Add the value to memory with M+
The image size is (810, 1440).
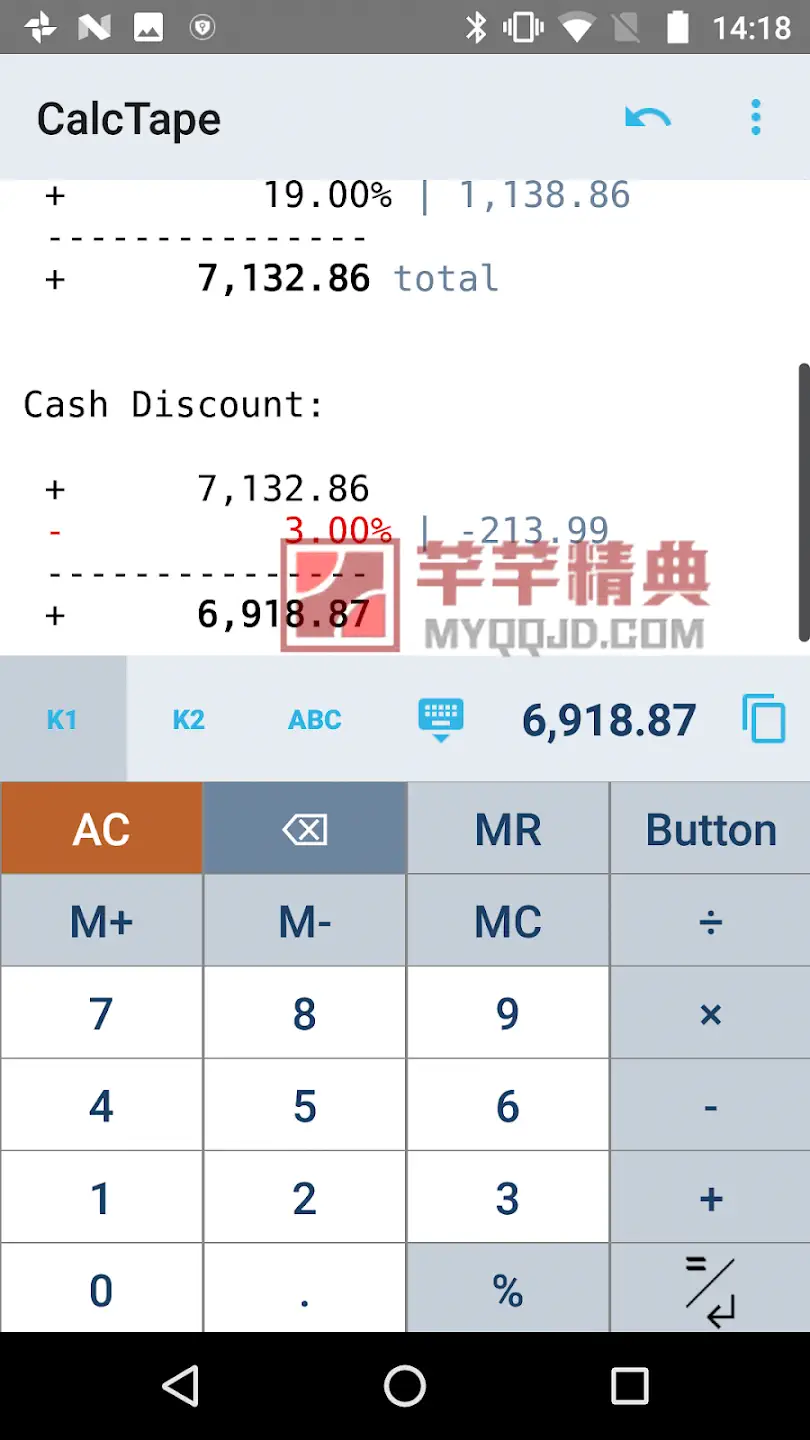click(x=101, y=921)
